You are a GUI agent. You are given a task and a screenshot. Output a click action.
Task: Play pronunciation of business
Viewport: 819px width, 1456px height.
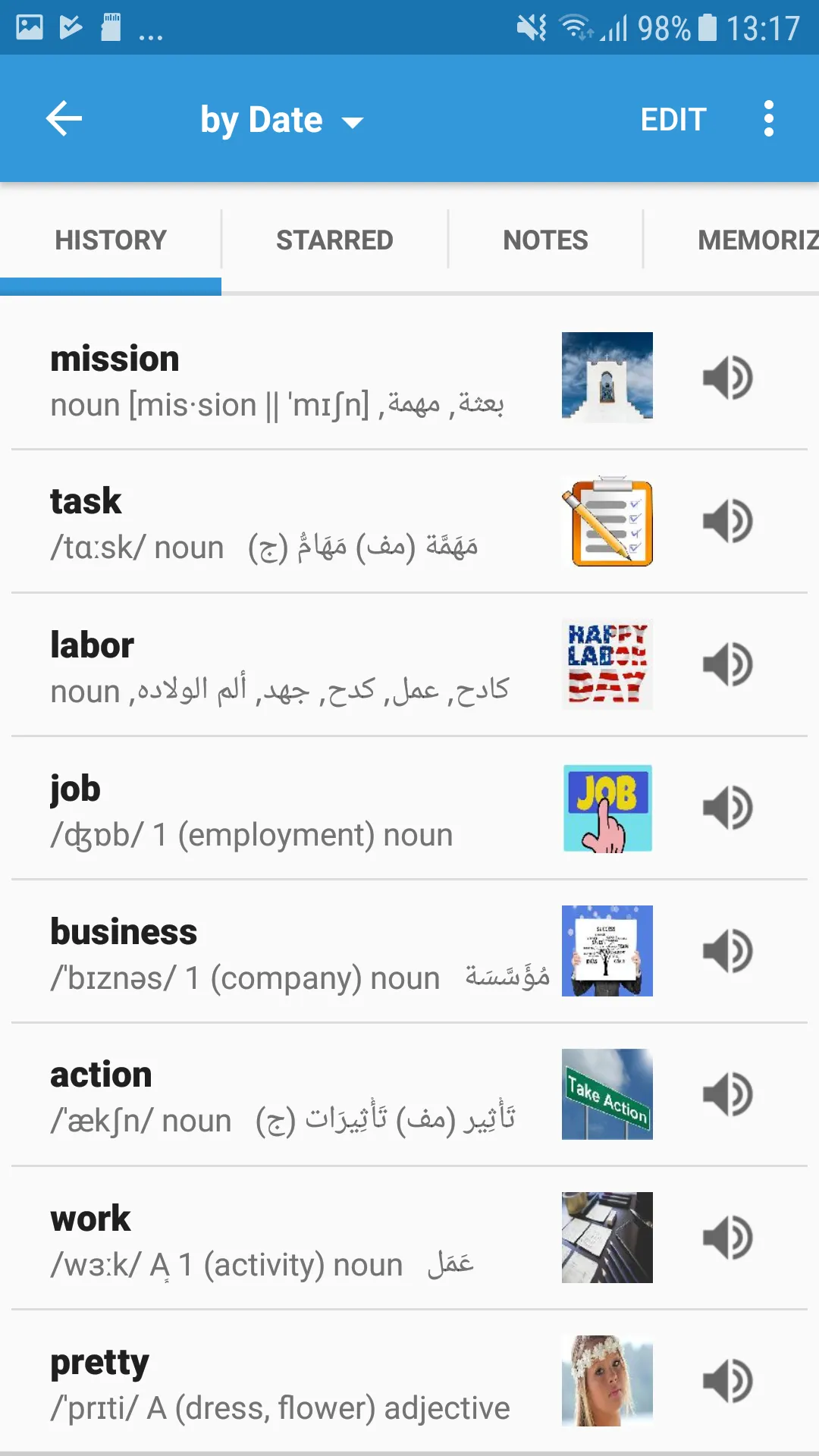727,951
